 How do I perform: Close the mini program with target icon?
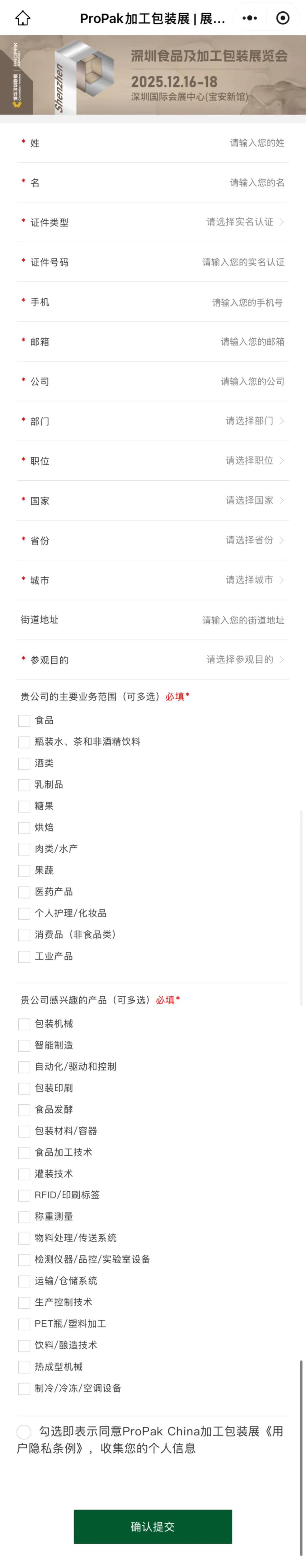(x=283, y=18)
